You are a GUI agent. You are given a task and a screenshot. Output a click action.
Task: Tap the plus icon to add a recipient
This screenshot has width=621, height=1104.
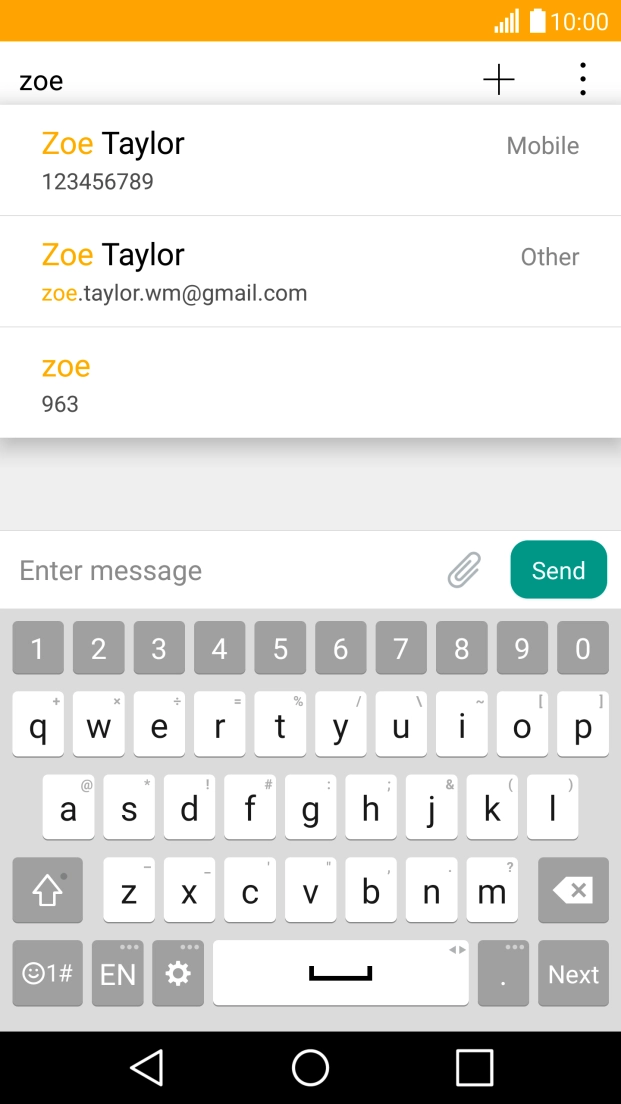[x=498, y=79]
